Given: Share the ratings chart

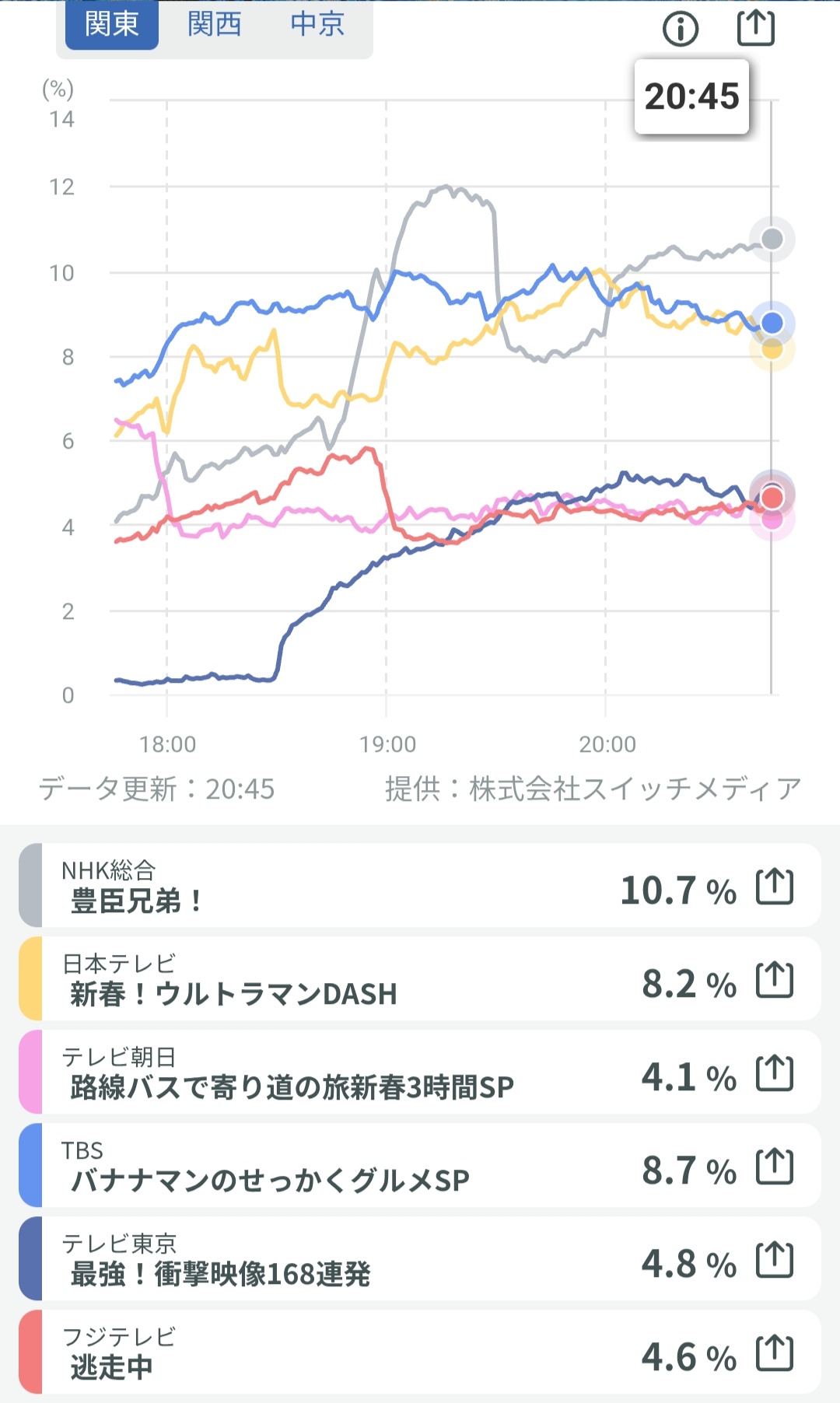Looking at the screenshot, I should (755, 27).
